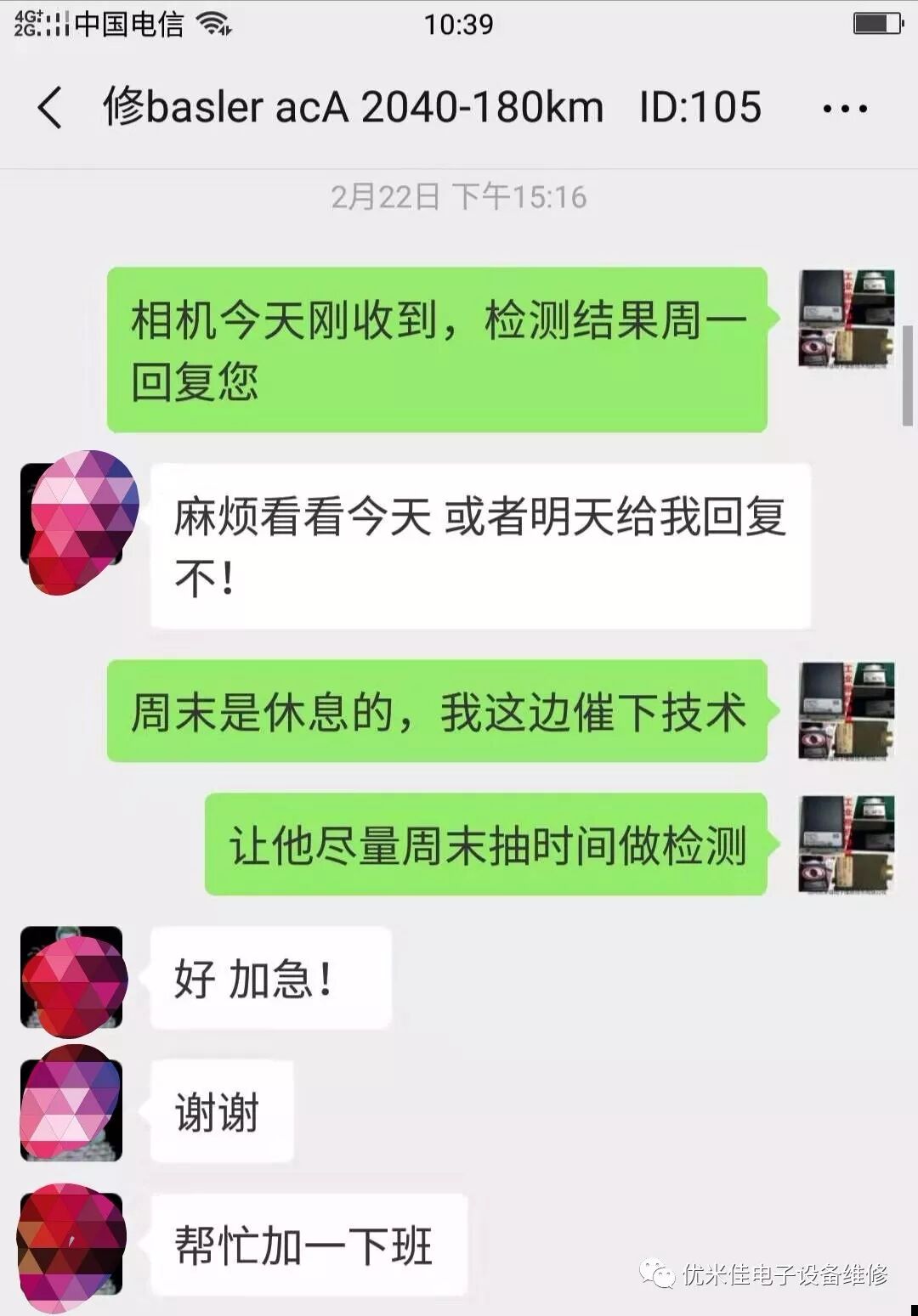
Task: Tap avatar next to '让他尽量周末' message
Action: point(846,844)
